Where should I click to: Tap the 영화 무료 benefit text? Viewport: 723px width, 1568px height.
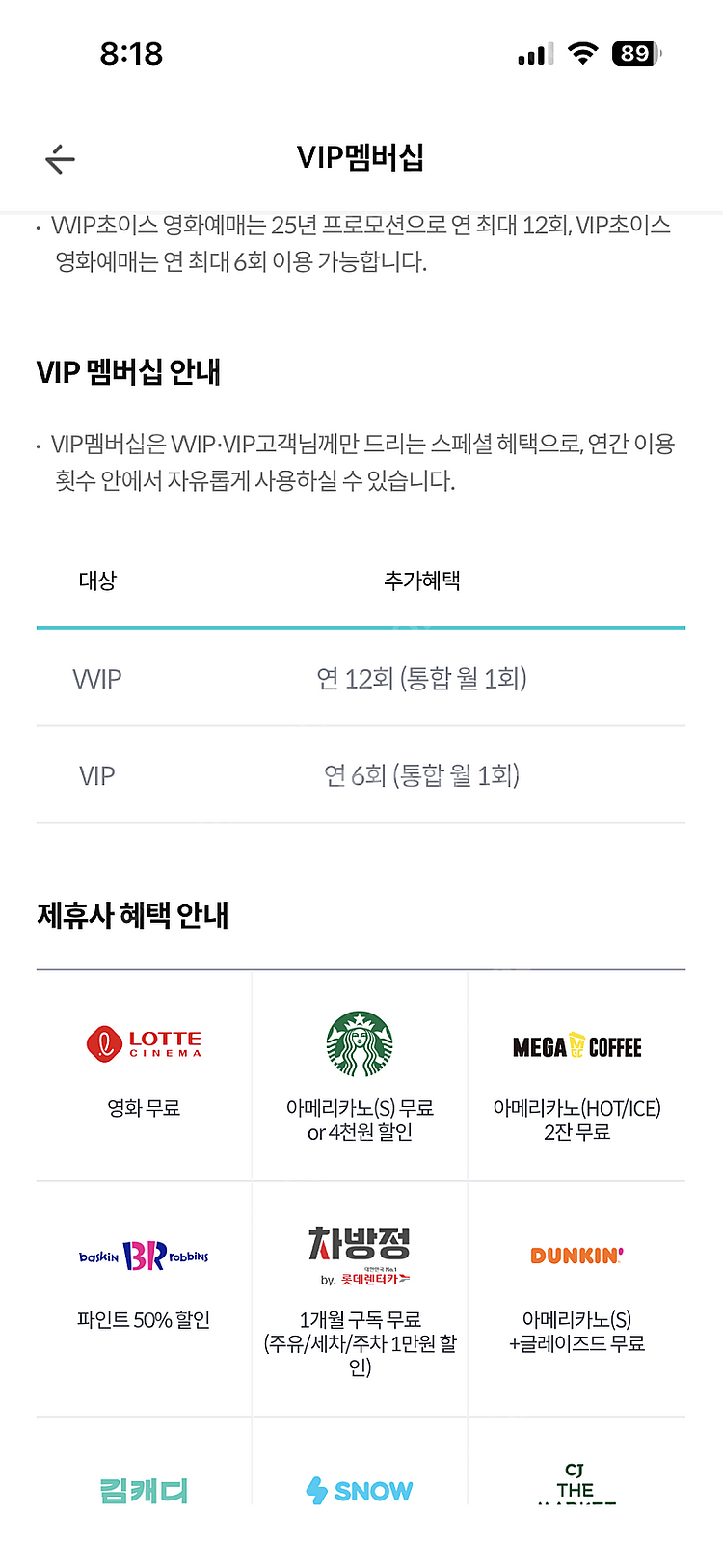tap(142, 1107)
